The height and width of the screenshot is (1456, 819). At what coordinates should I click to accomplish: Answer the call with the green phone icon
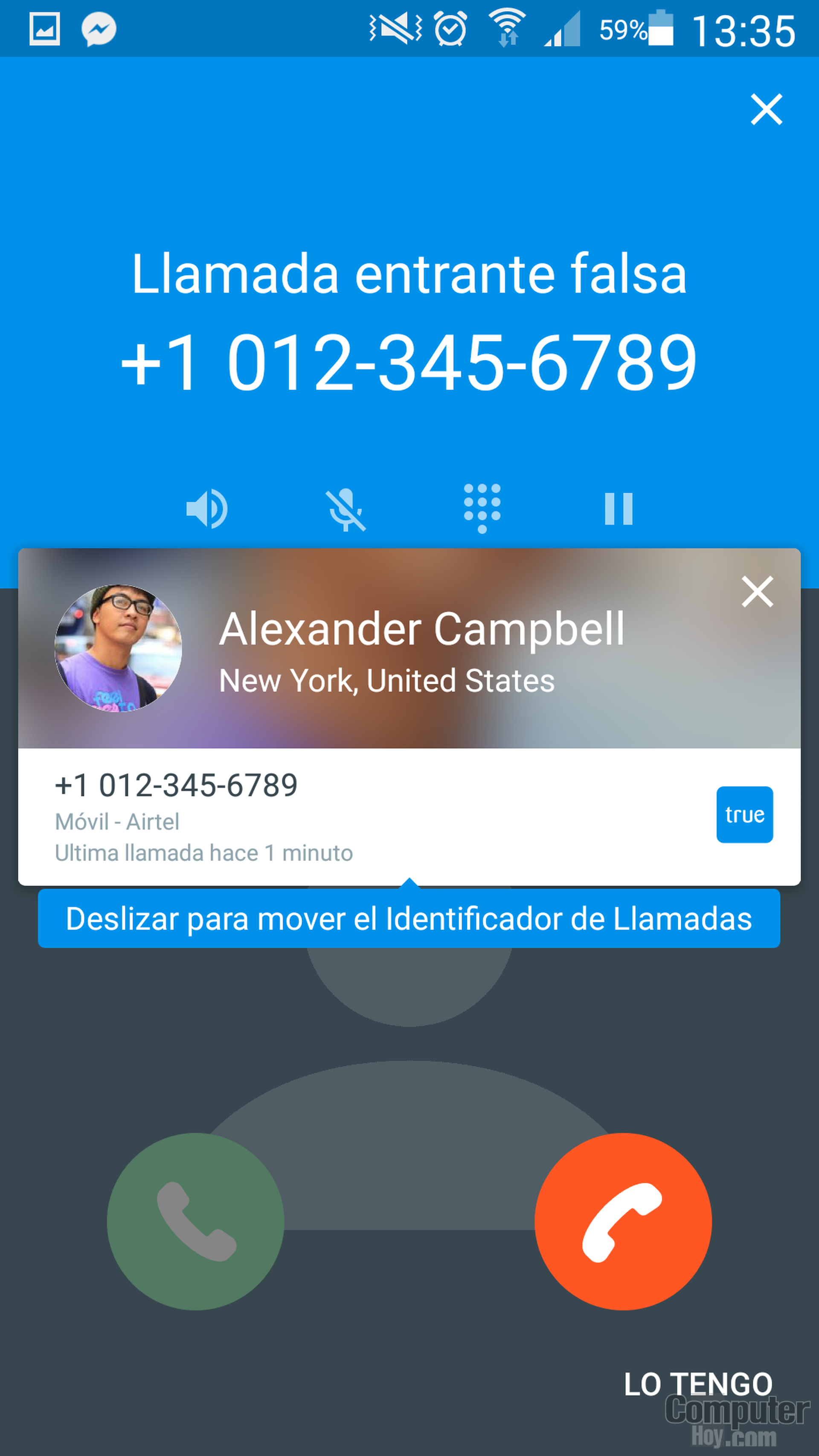[197, 1222]
